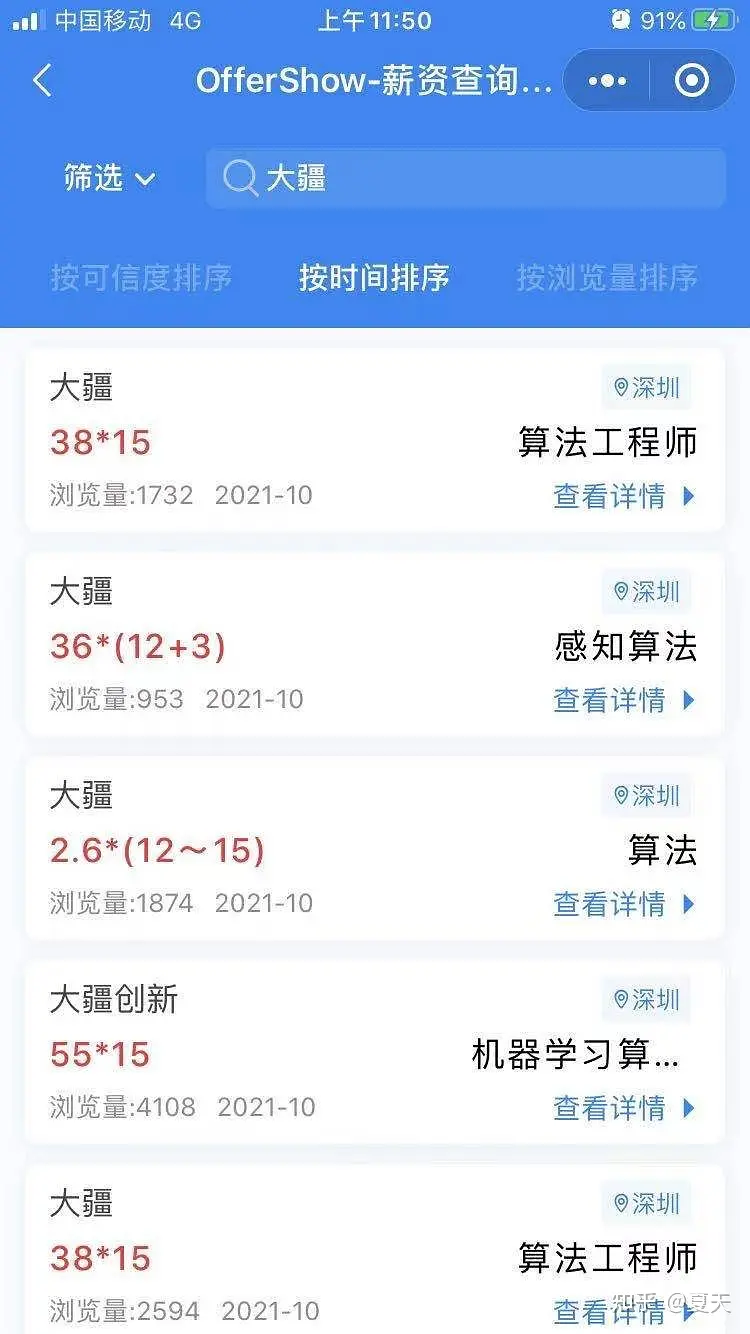
Task: Open the mini program's three-dot menu
Action: [x=607, y=81]
